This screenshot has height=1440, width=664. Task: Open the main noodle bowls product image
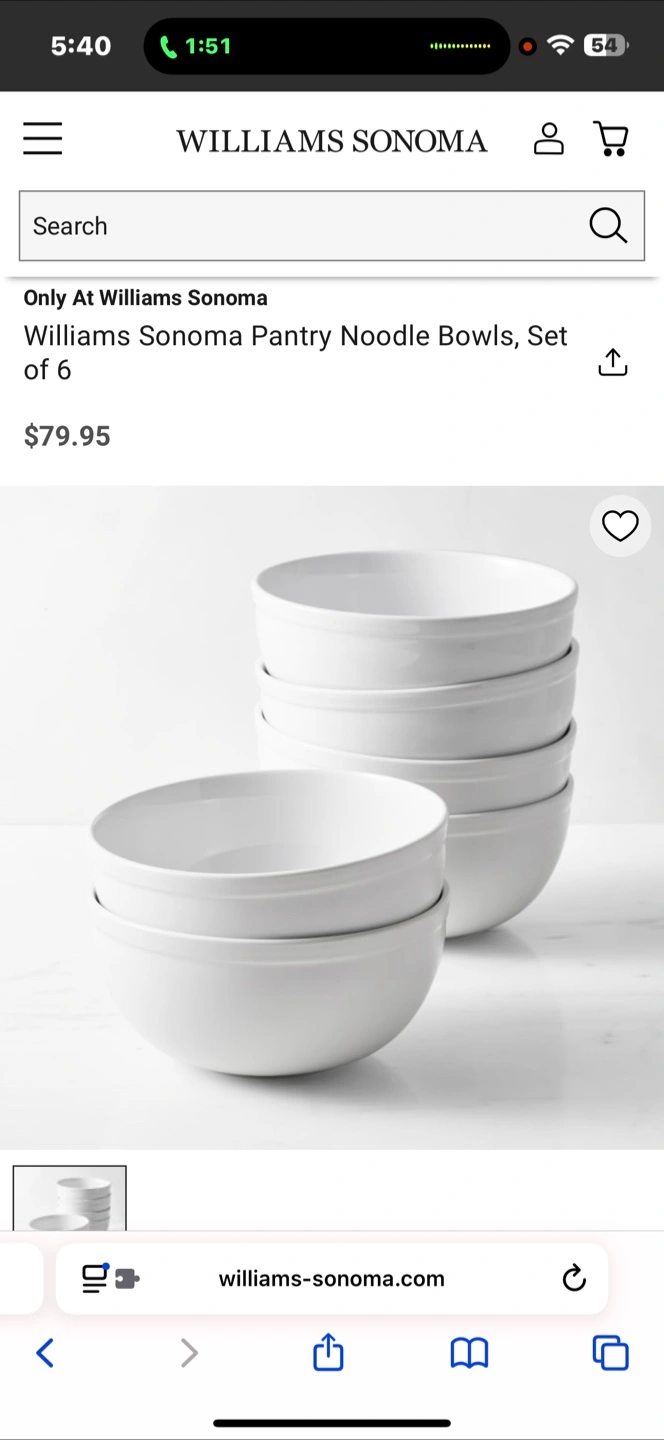(332, 817)
